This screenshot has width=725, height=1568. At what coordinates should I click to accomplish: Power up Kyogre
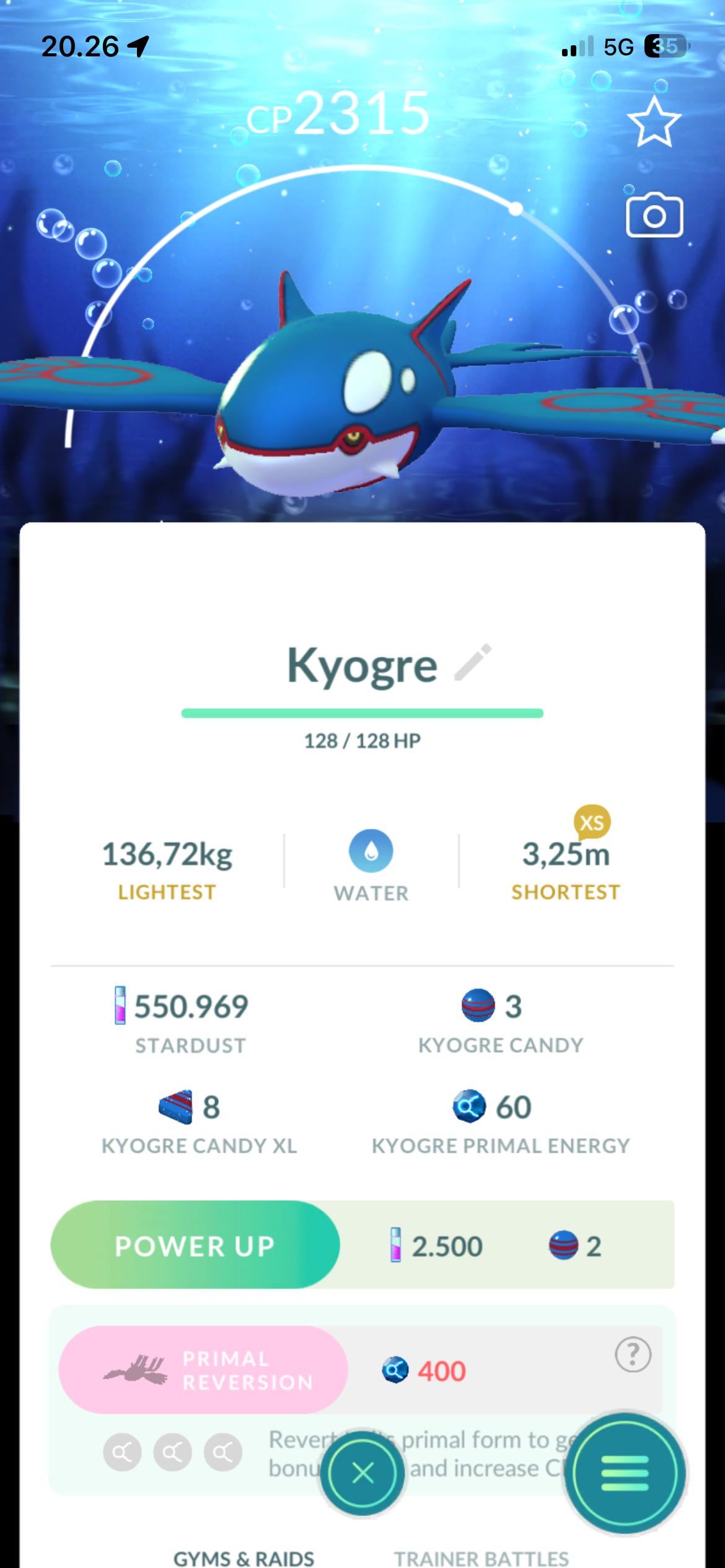coord(195,1245)
